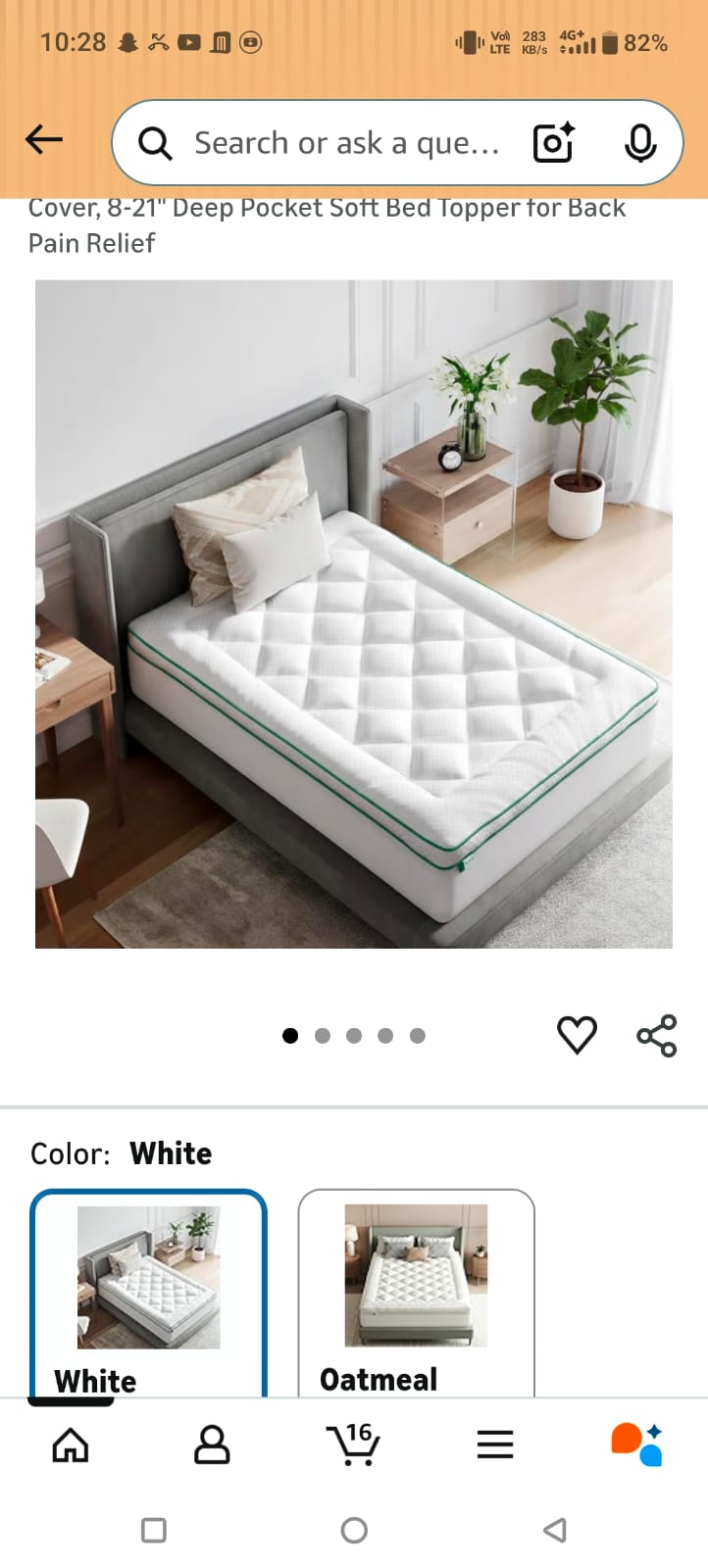This screenshot has width=708, height=1568.
Task: Start voice search with the microphone
Action: click(640, 143)
